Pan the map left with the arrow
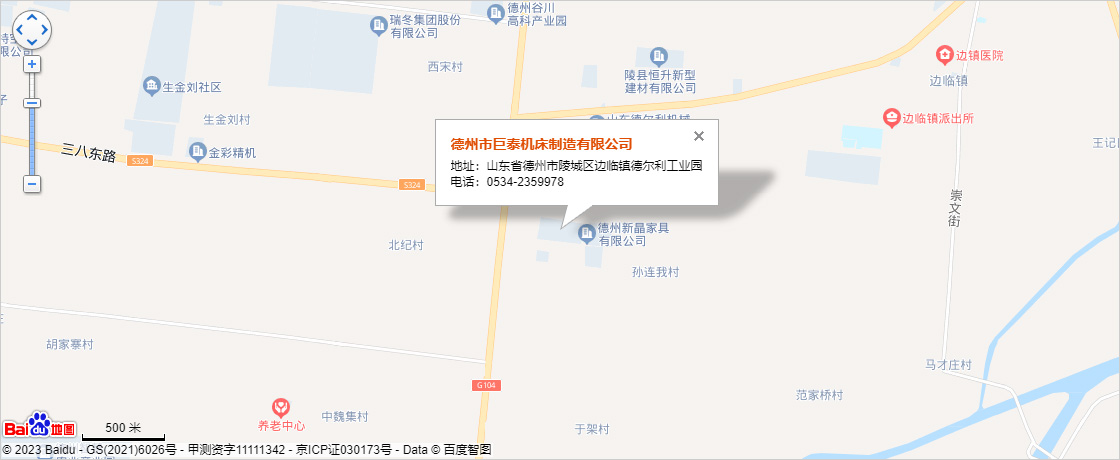The height and width of the screenshot is (460, 1120). 19,31
